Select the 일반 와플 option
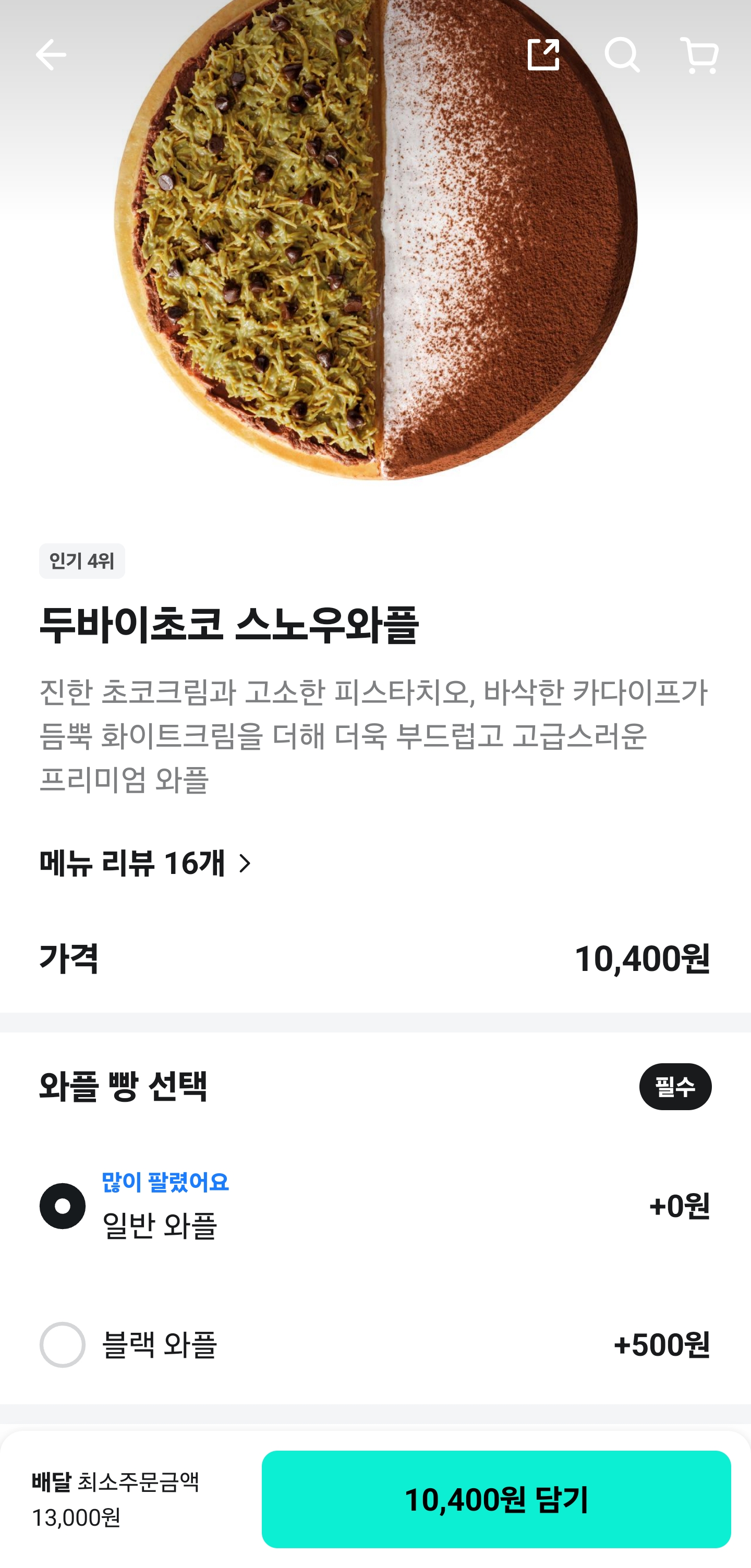This screenshot has width=751, height=1568. pos(63,1206)
